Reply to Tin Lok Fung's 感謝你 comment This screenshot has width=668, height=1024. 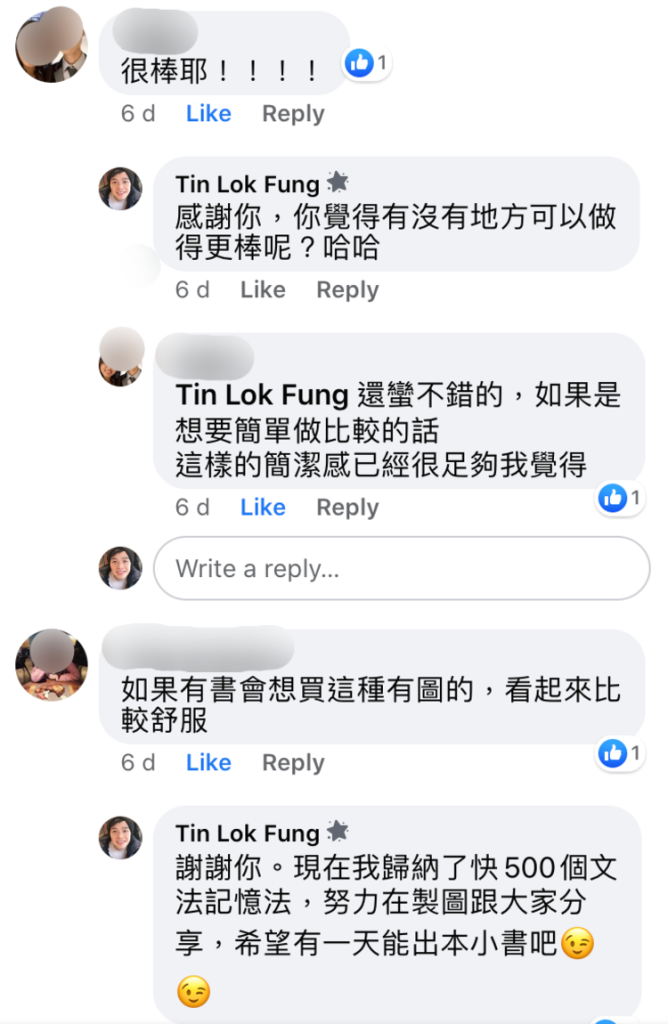347,290
